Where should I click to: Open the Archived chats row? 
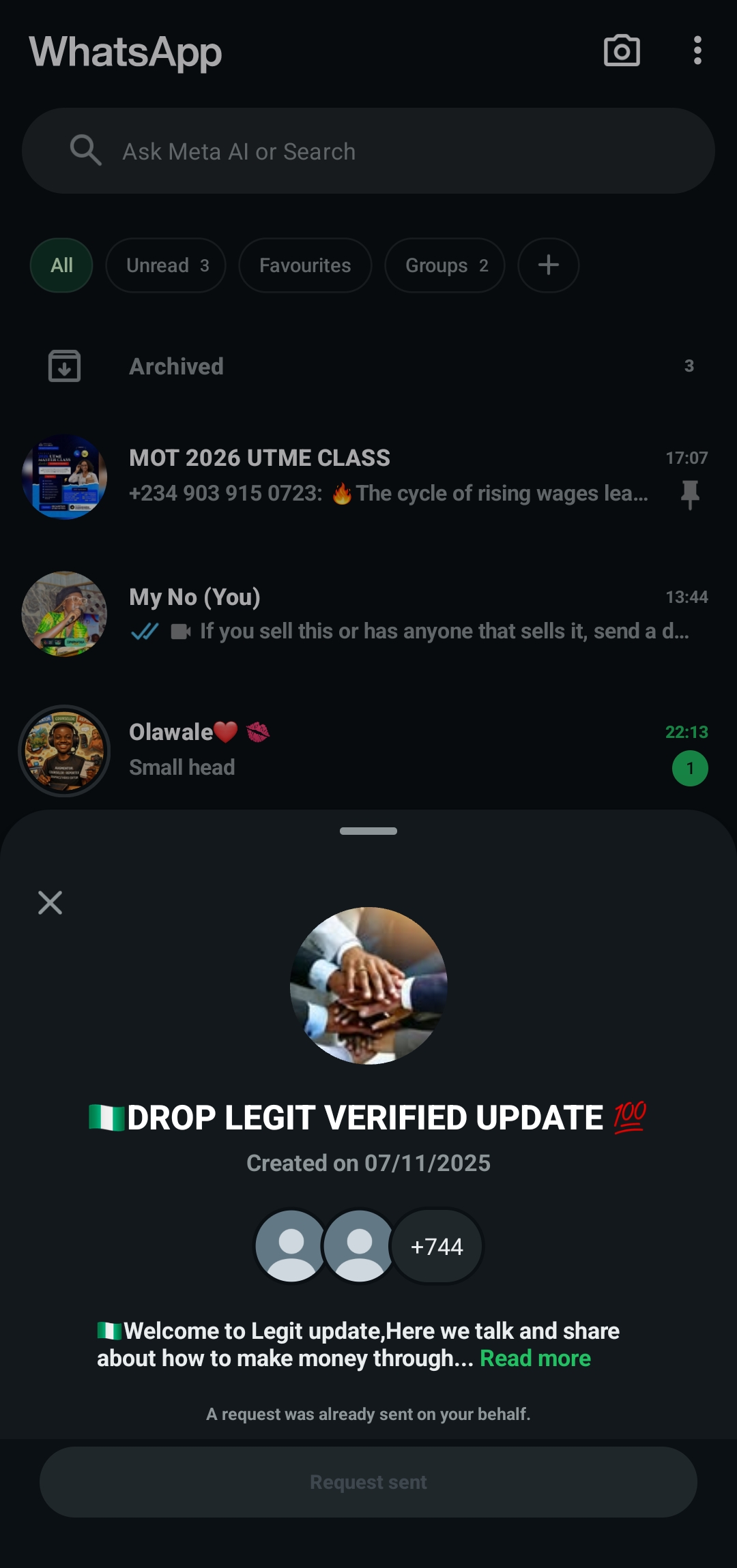(369, 366)
